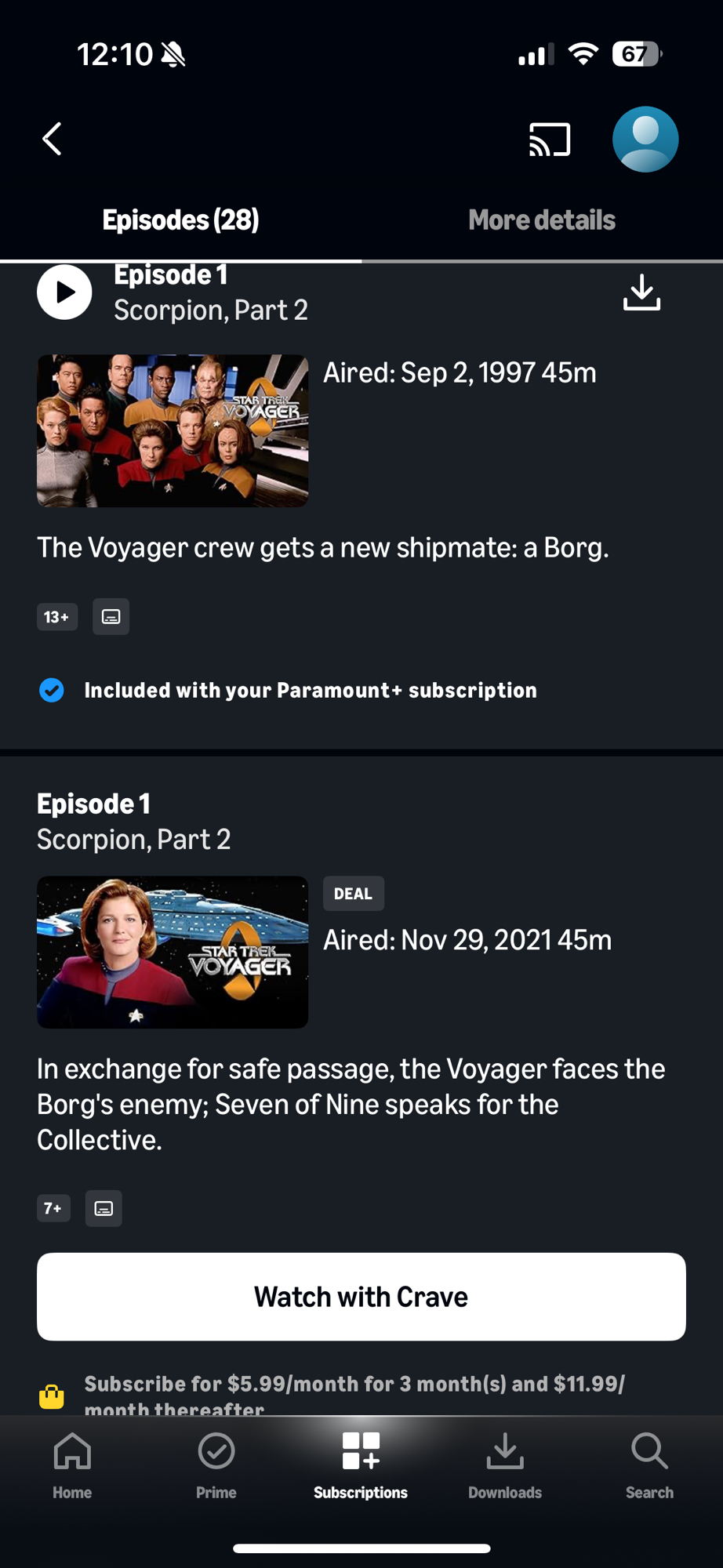
Task: Tap the Watch with Crave button
Action: [361, 1297]
